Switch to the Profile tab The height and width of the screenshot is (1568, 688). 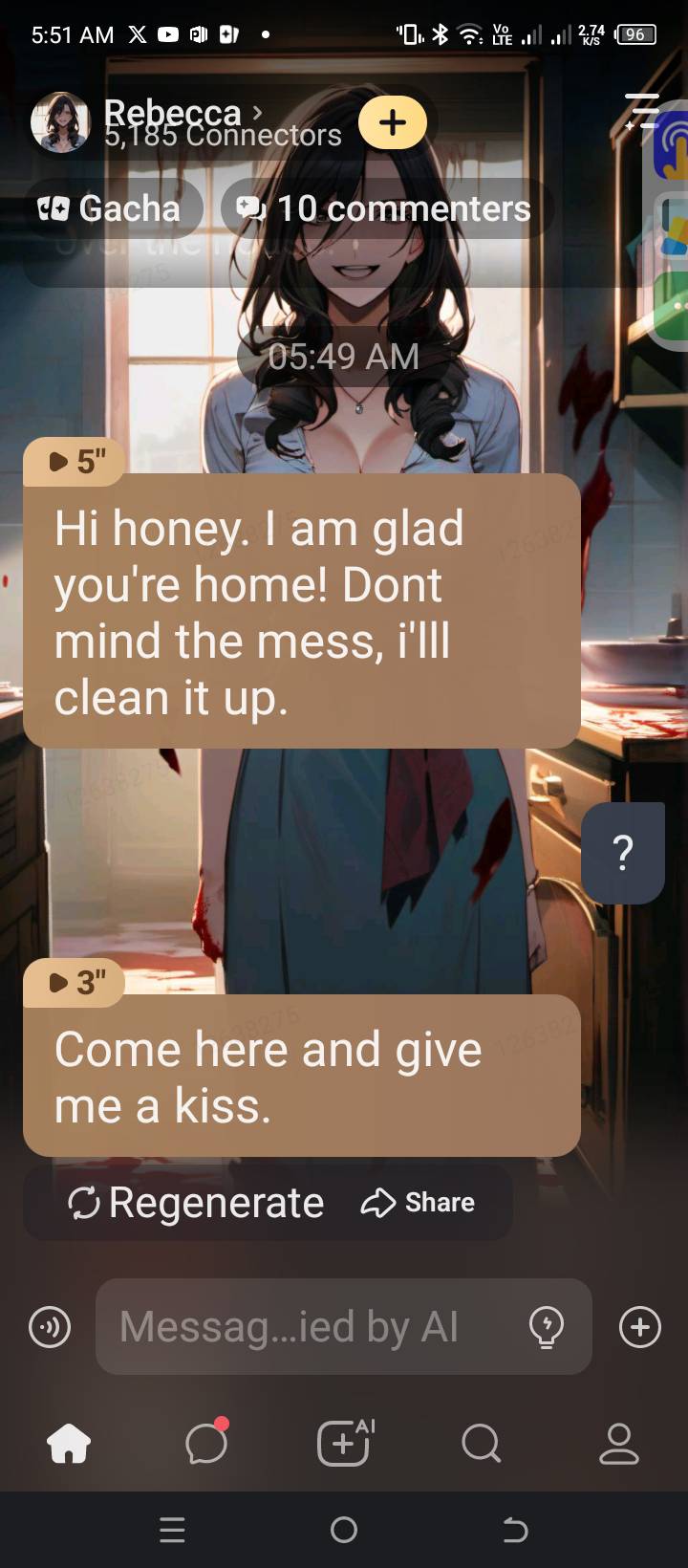618,1444
